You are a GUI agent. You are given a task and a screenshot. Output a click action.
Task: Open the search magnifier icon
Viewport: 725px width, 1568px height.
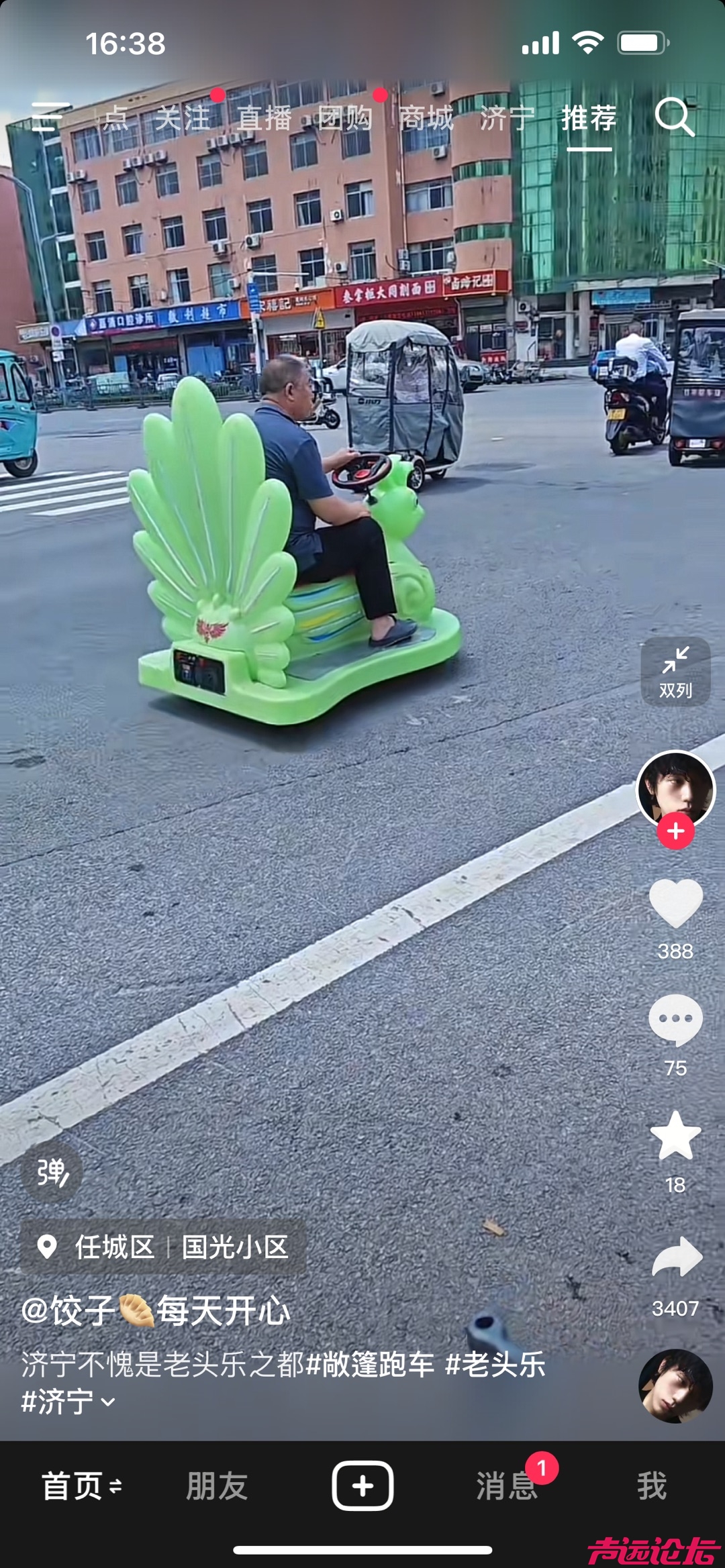coord(674,118)
